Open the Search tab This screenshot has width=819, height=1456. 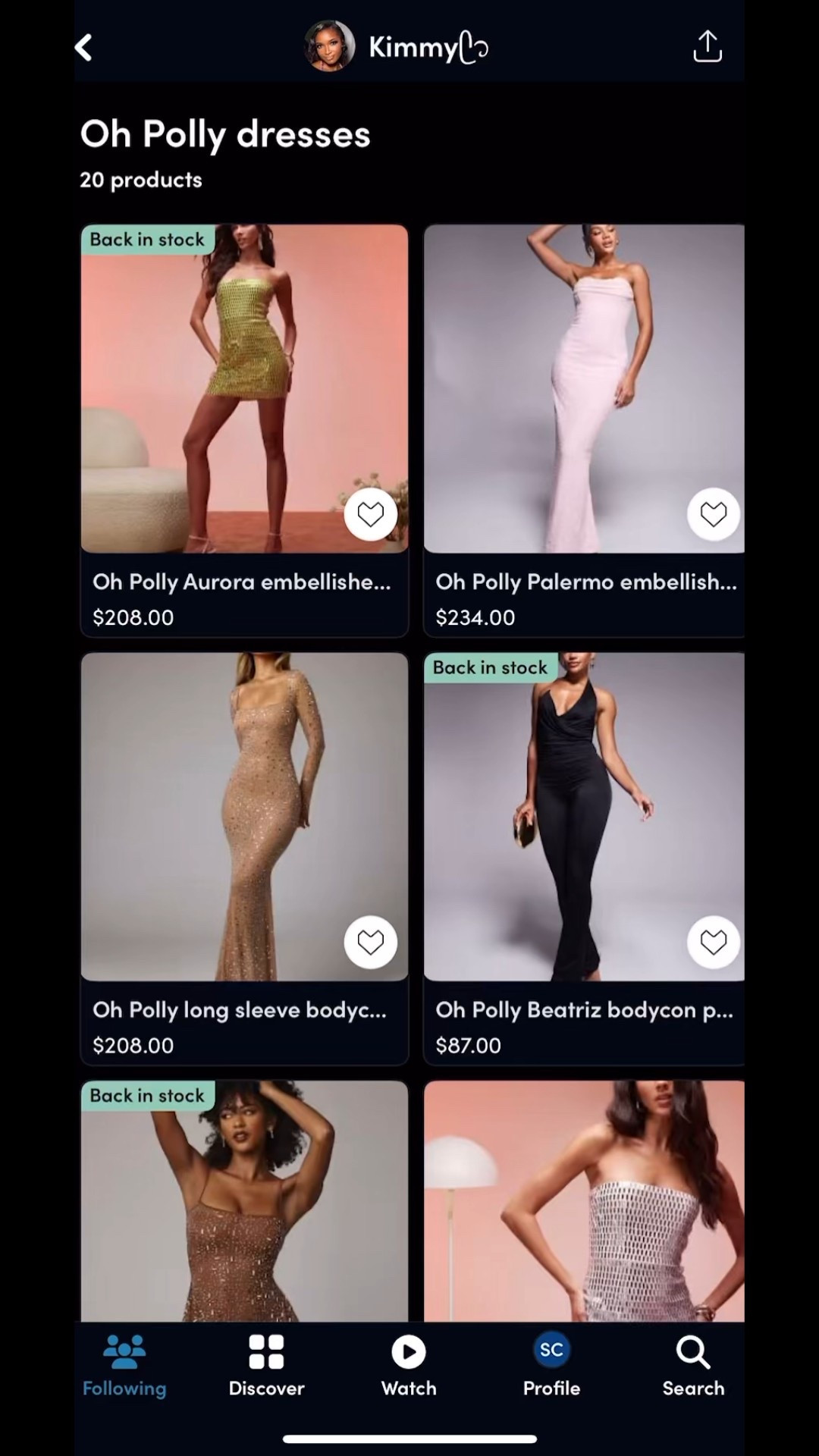[x=693, y=1367]
